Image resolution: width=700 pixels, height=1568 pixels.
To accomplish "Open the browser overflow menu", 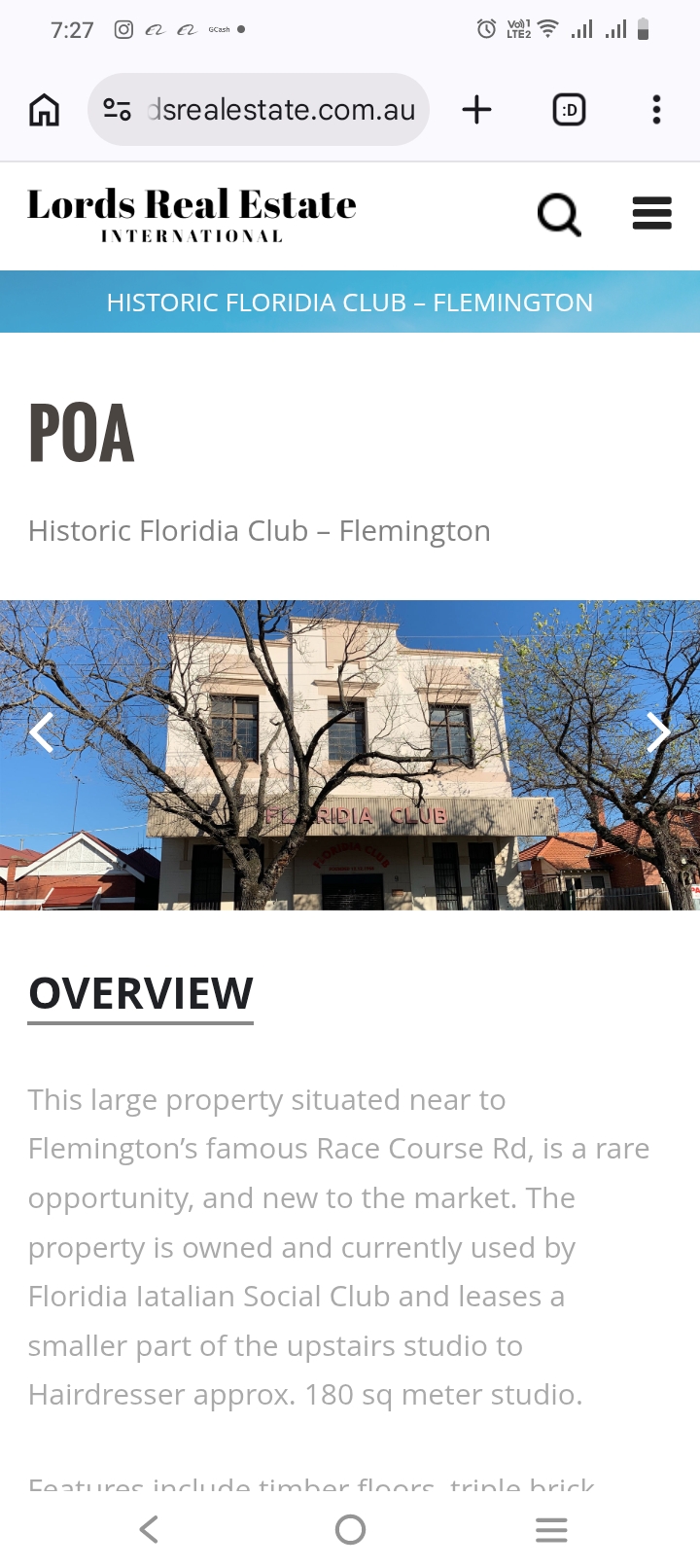I will click(x=656, y=110).
